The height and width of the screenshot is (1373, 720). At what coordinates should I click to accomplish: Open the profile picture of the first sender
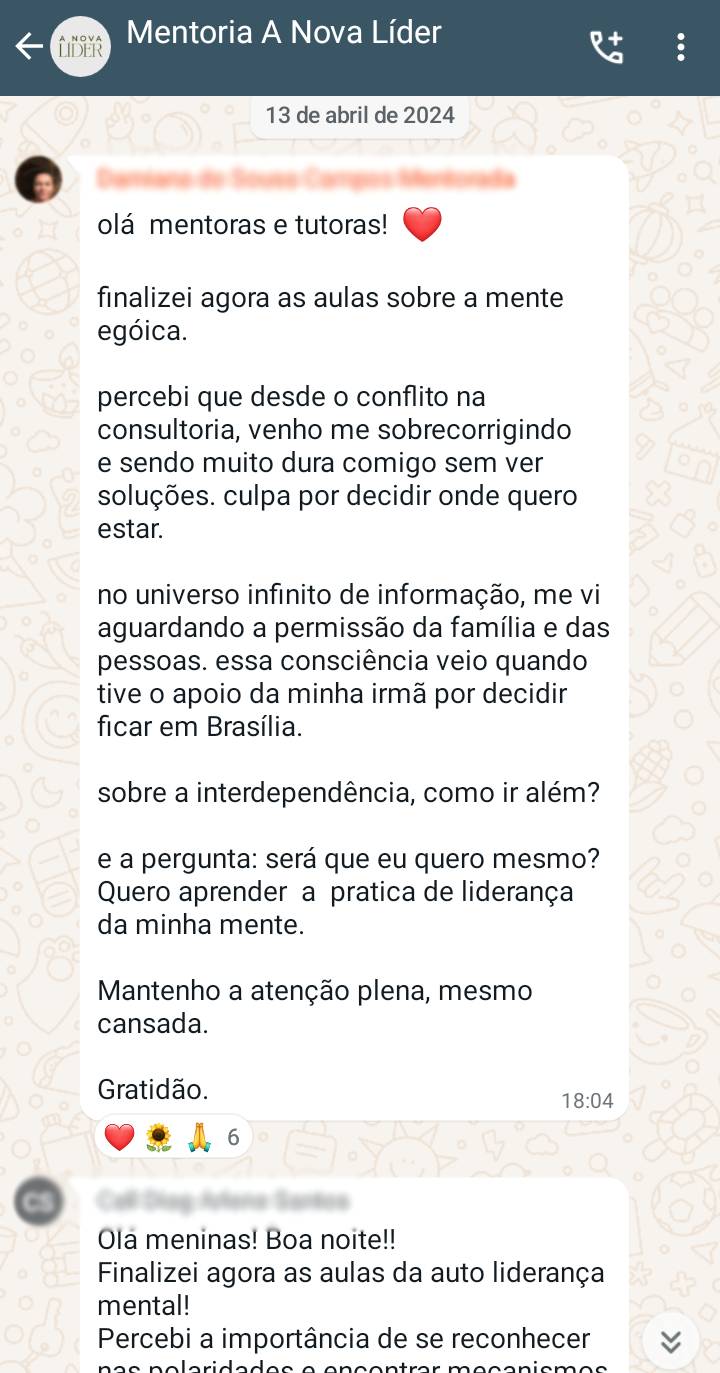click(x=39, y=180)
